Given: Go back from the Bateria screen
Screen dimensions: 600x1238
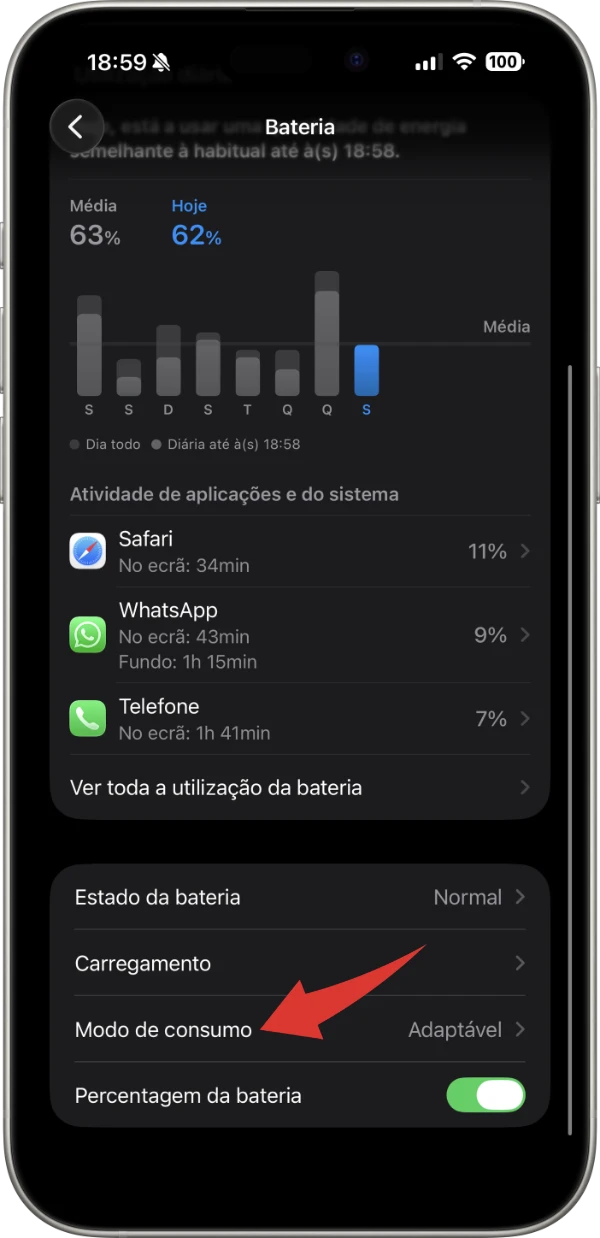Looking at the screenshot, I should point(76,127).
